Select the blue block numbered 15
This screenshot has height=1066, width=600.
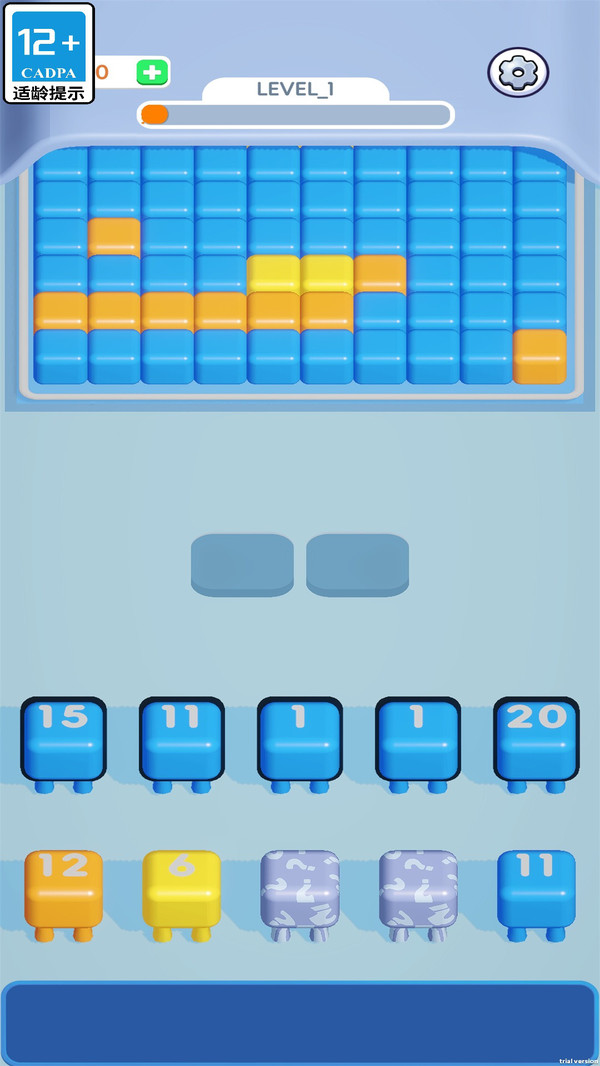point(63,745)
